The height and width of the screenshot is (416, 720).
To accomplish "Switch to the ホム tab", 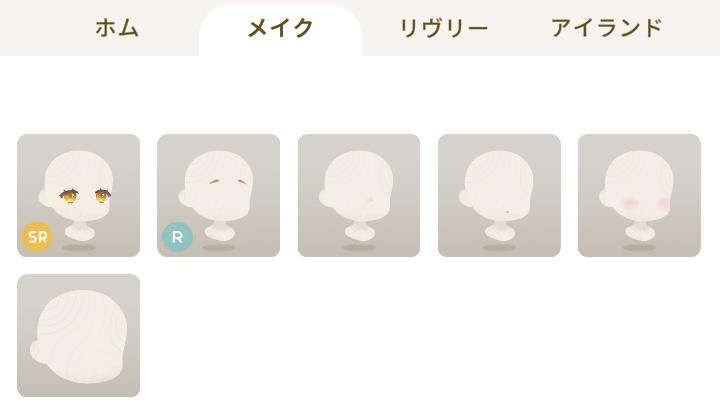I will pos(117,28).
